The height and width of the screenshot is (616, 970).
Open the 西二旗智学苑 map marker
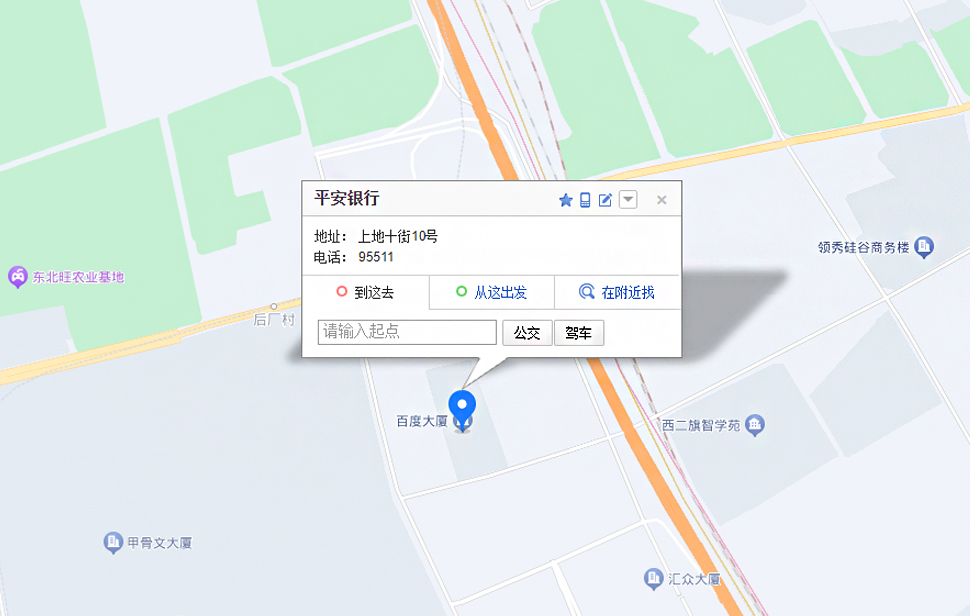point(755,425)
